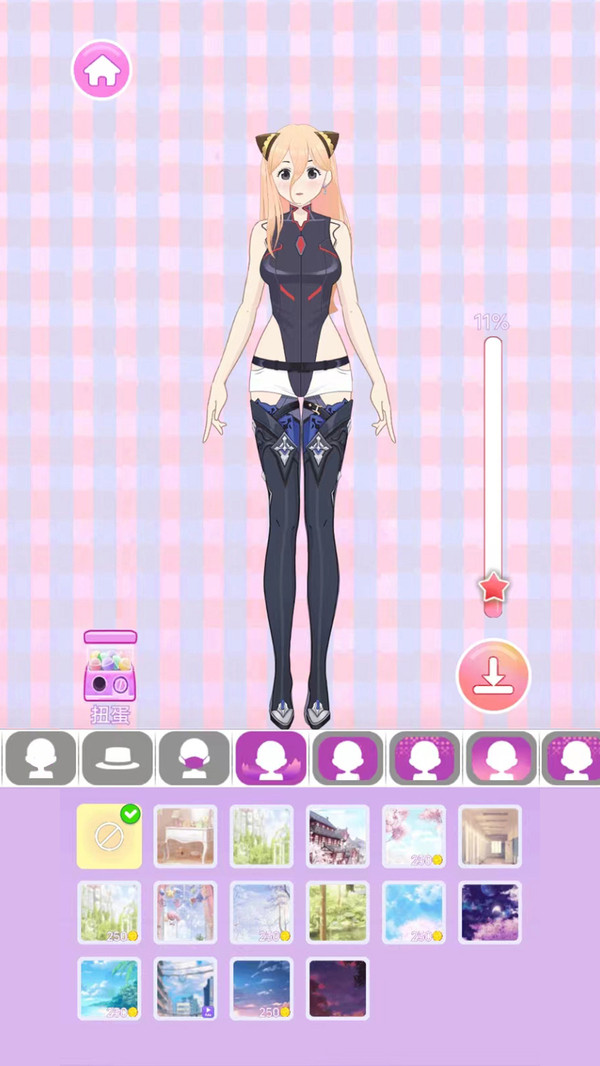This screenshot has width=600, height=1066.
Task: Switch to the hat category tab
Action: 117,758
